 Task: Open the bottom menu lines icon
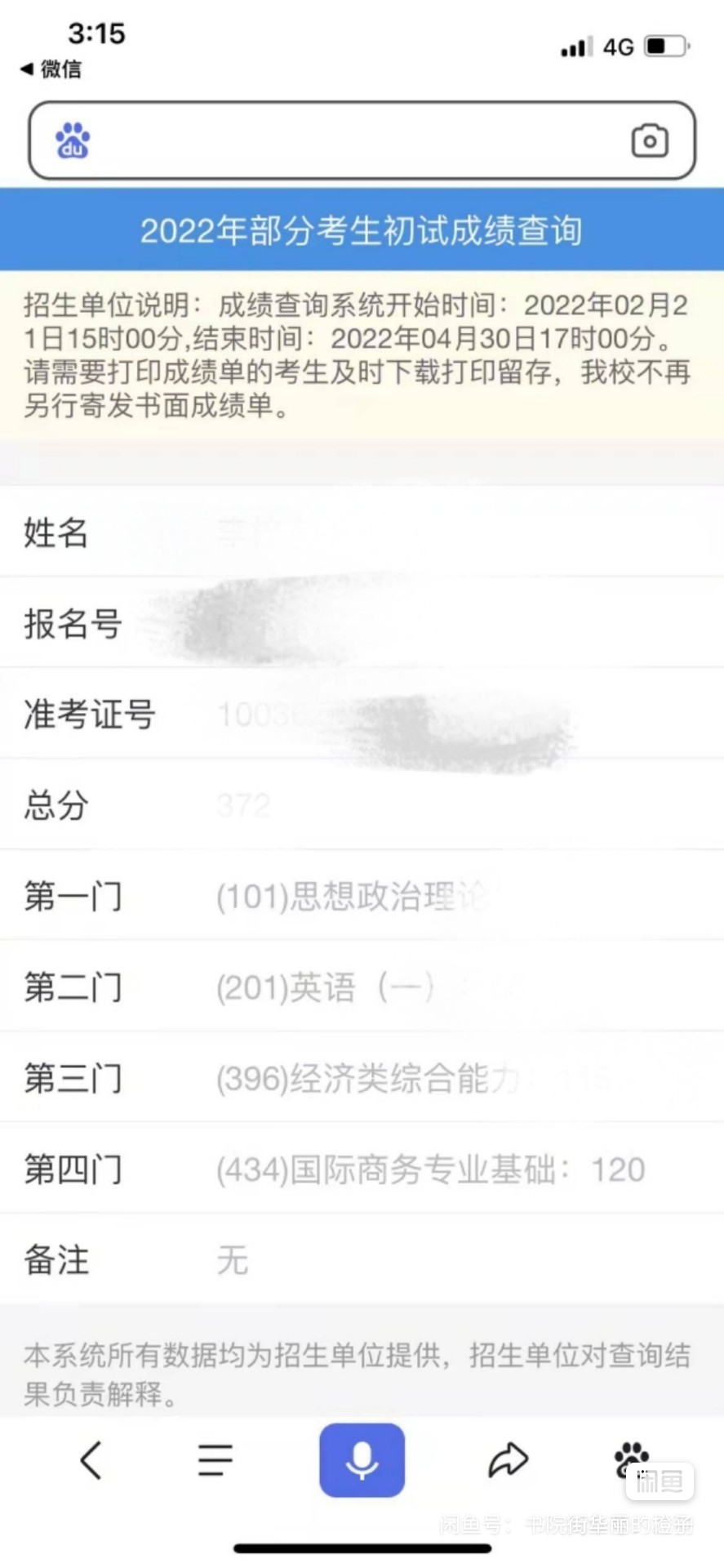[215, 1460]
